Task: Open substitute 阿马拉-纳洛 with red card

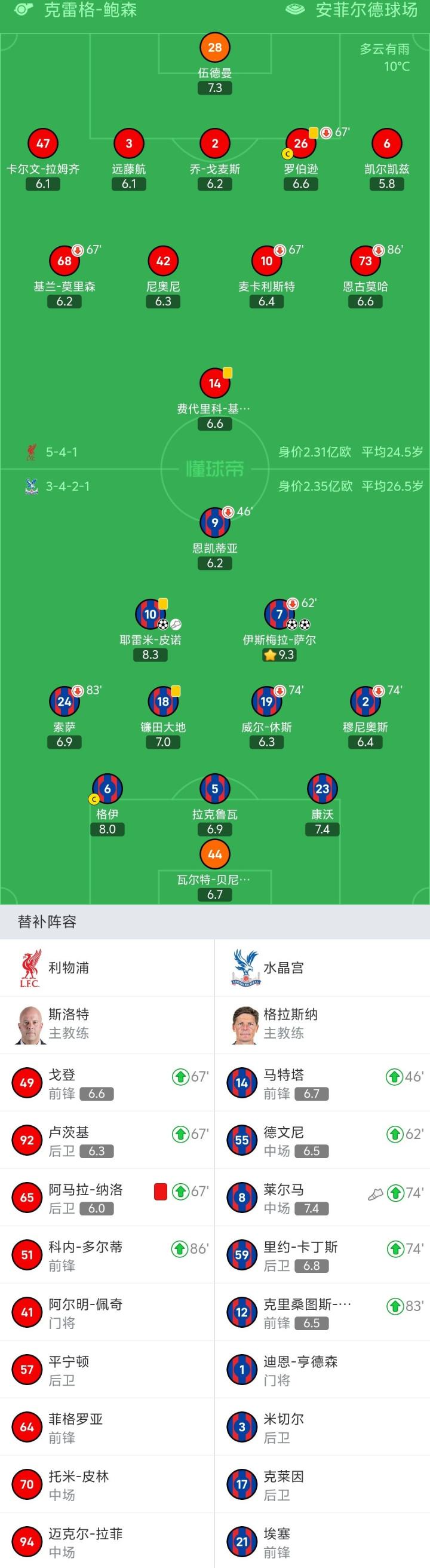Action: coord(107,1198)
